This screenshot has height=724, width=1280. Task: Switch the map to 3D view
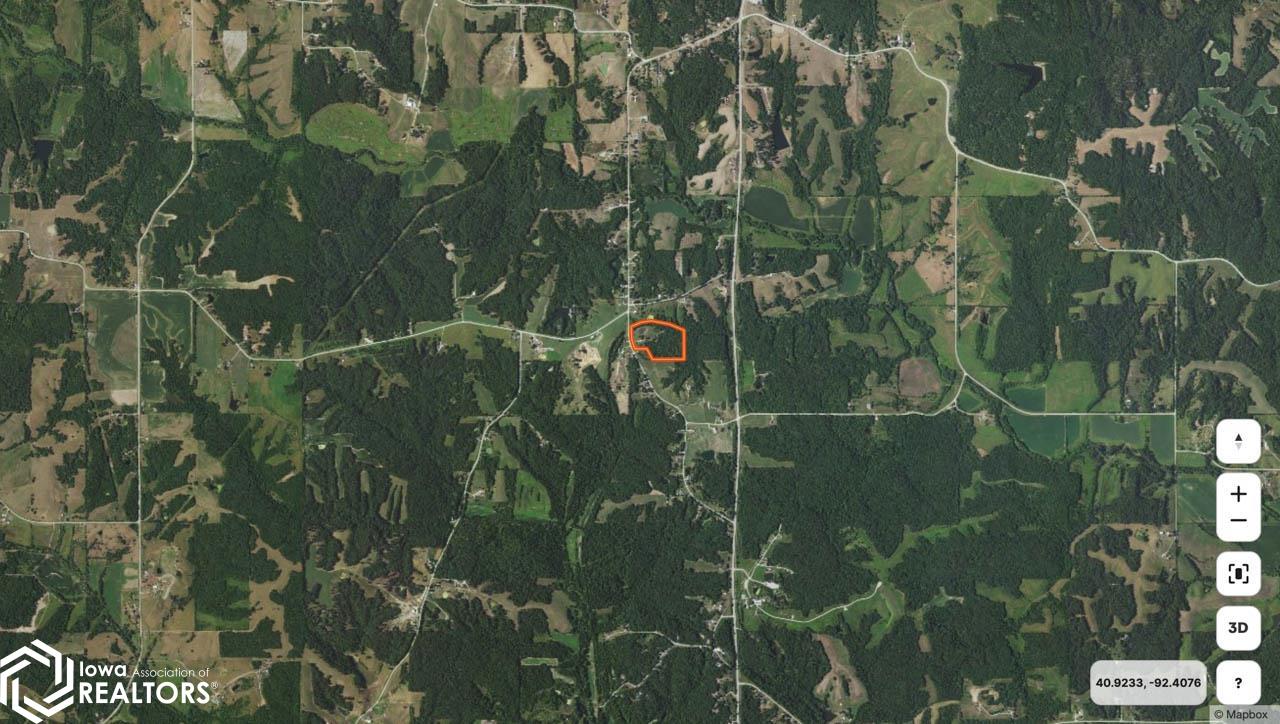tap(1238, 628)
